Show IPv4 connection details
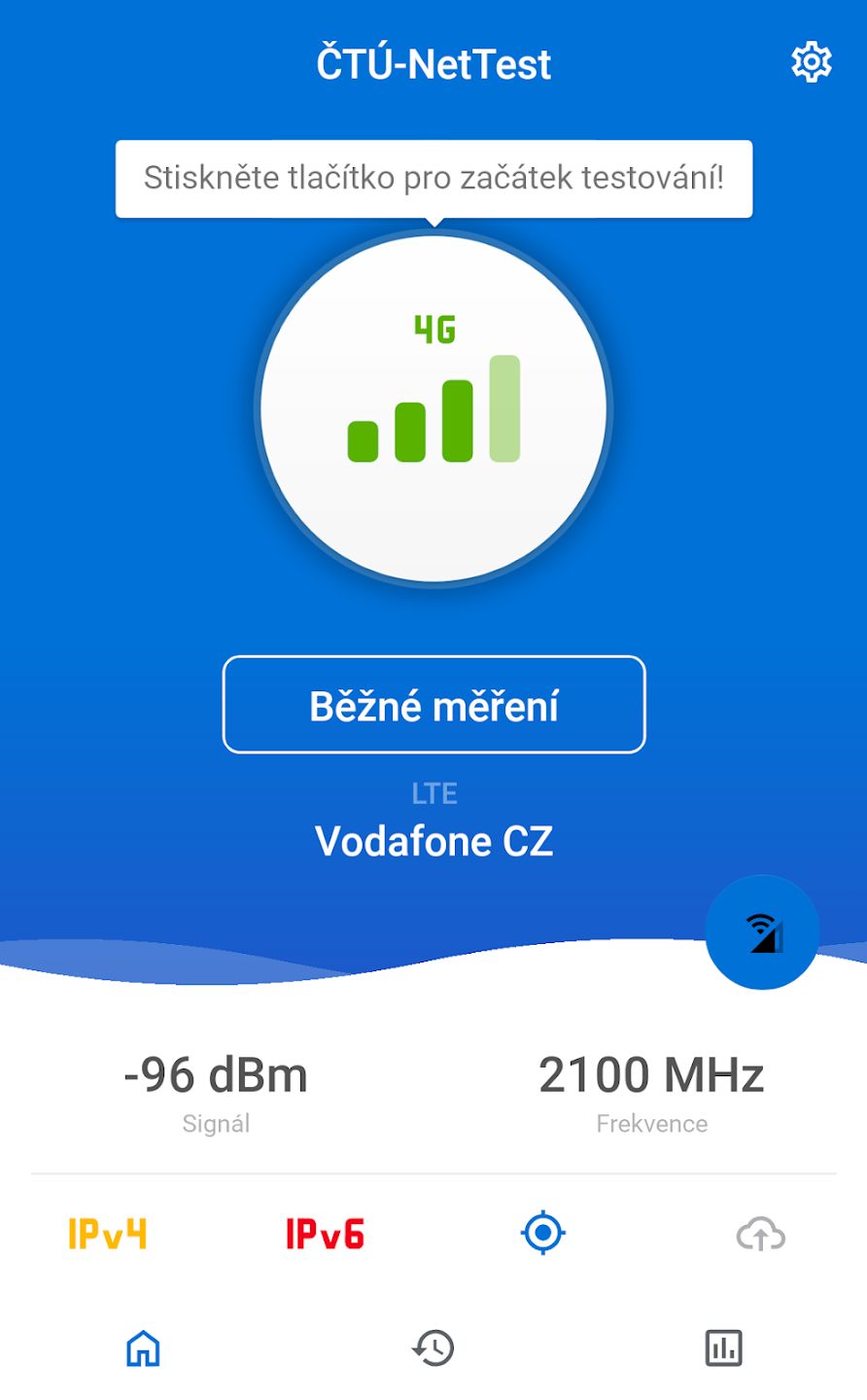This screenshot has width=867, height=1400. click(108, 1235)
